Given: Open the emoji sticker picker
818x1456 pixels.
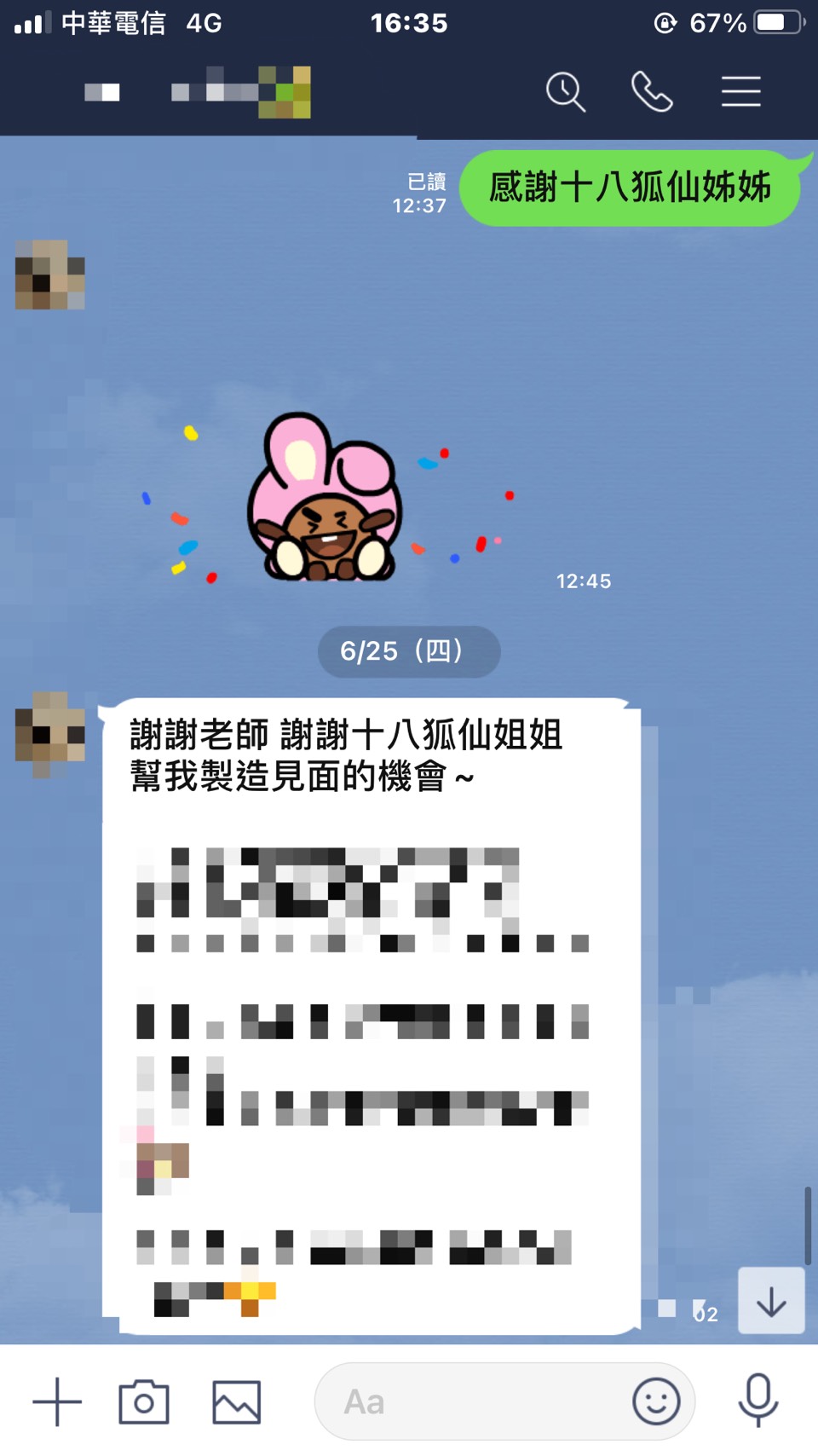Looking at the screenshot, I should click(656, 1401).
